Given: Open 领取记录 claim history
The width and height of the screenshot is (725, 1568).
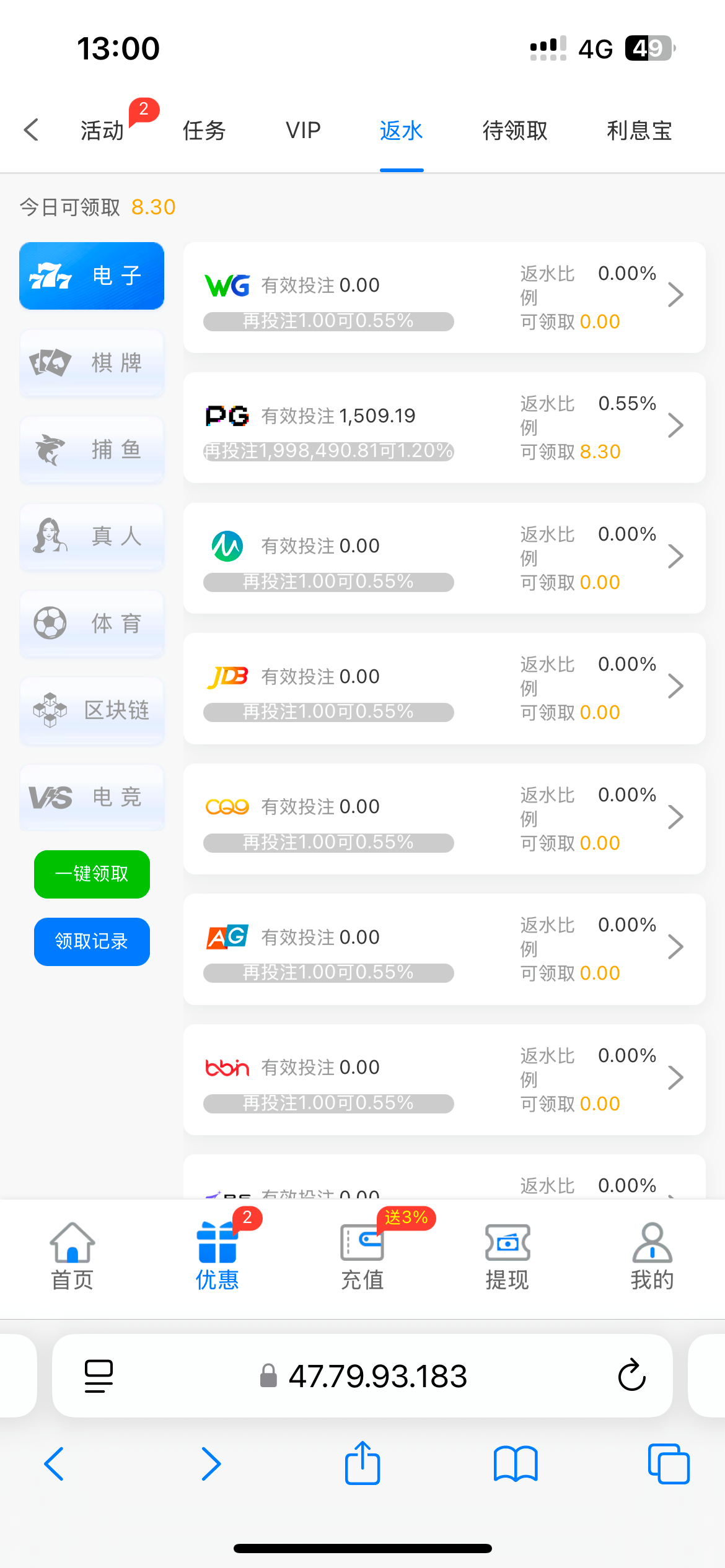Looking at the screenshot, I should pos(92,941).
